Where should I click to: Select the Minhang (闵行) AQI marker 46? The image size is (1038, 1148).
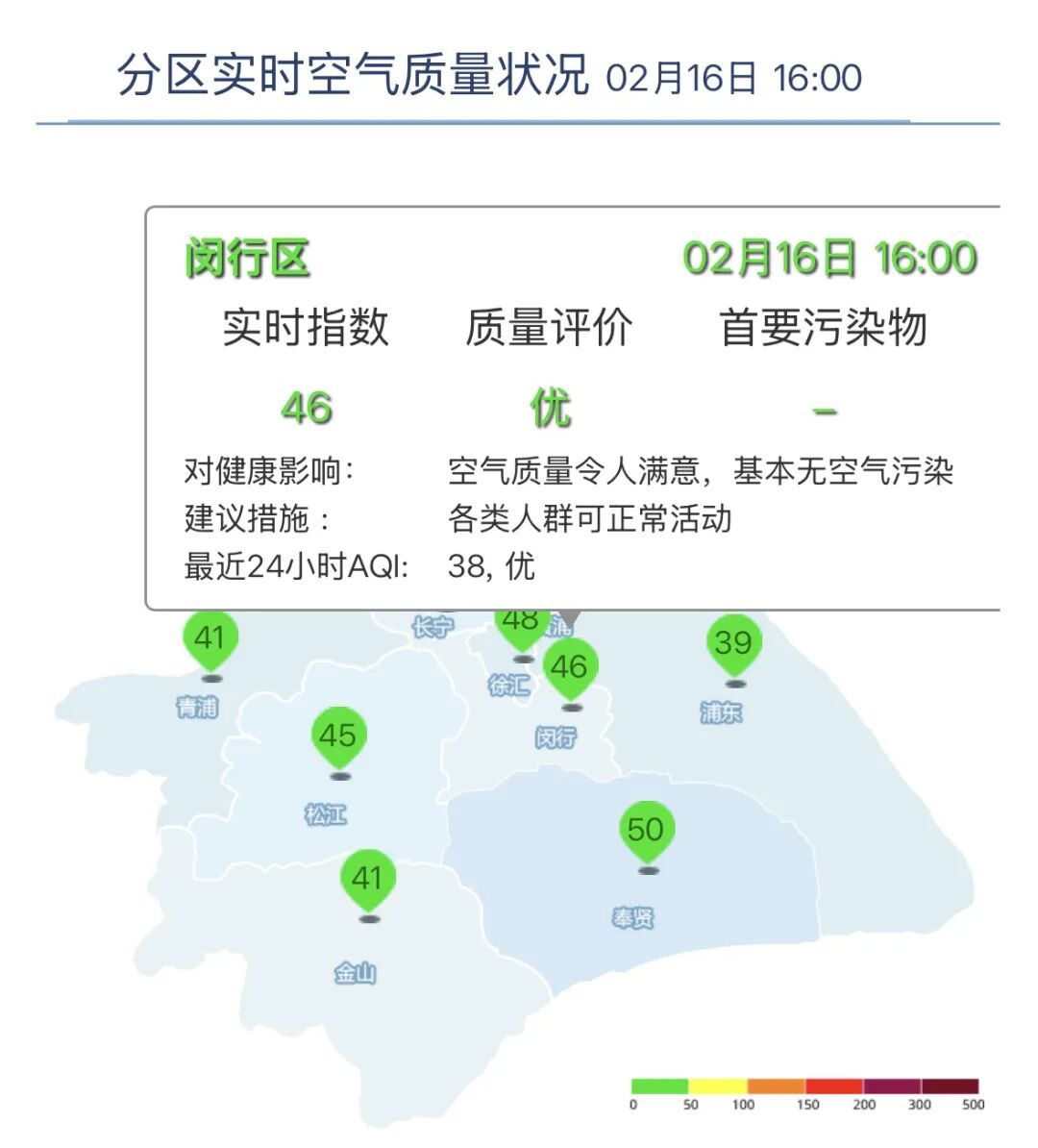click(570, 667)
